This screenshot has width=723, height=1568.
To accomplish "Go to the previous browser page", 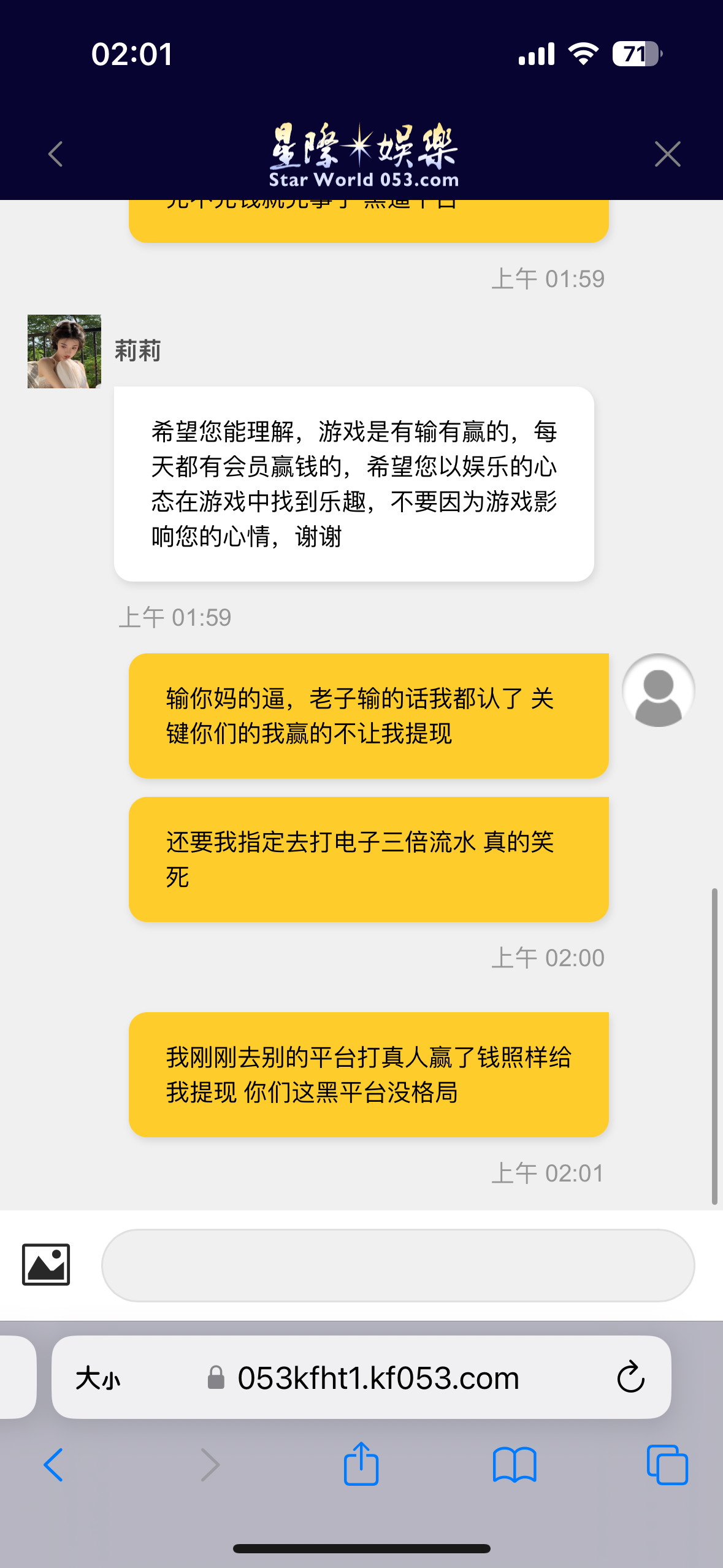I will coord(54,1465).
